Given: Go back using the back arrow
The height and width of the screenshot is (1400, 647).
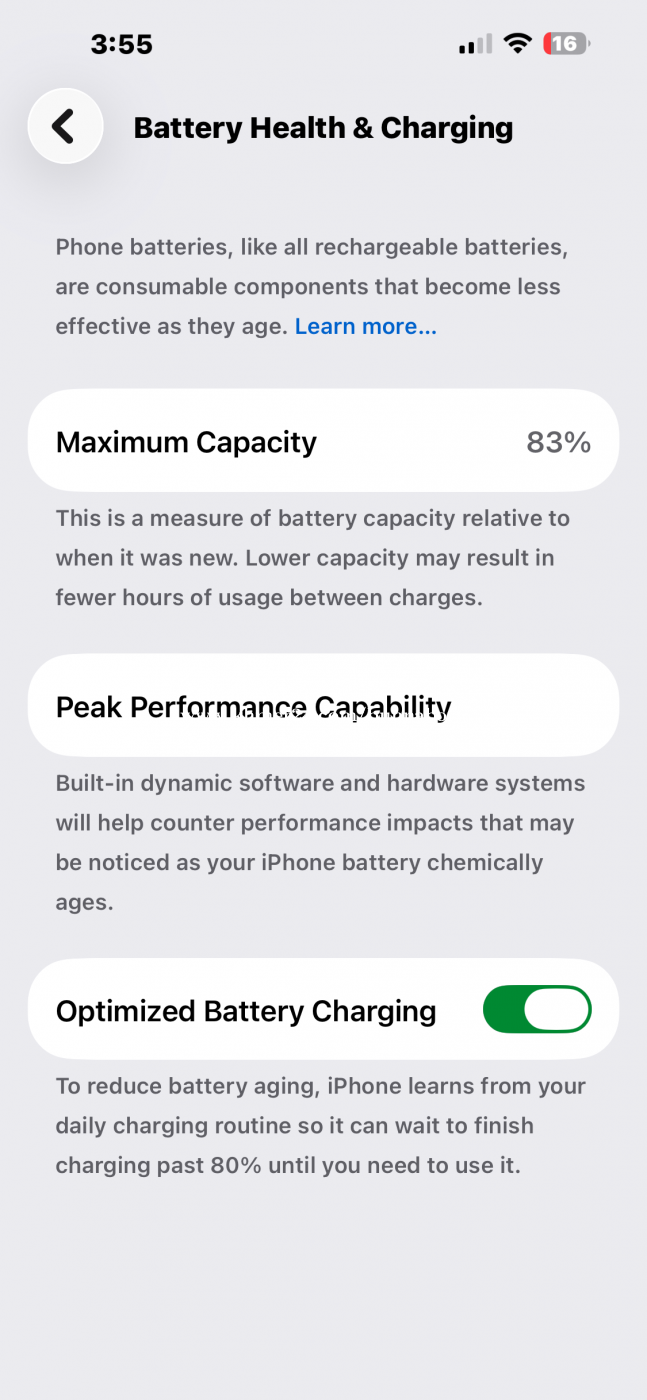Looking at the screenshot, I should point(65,127).
